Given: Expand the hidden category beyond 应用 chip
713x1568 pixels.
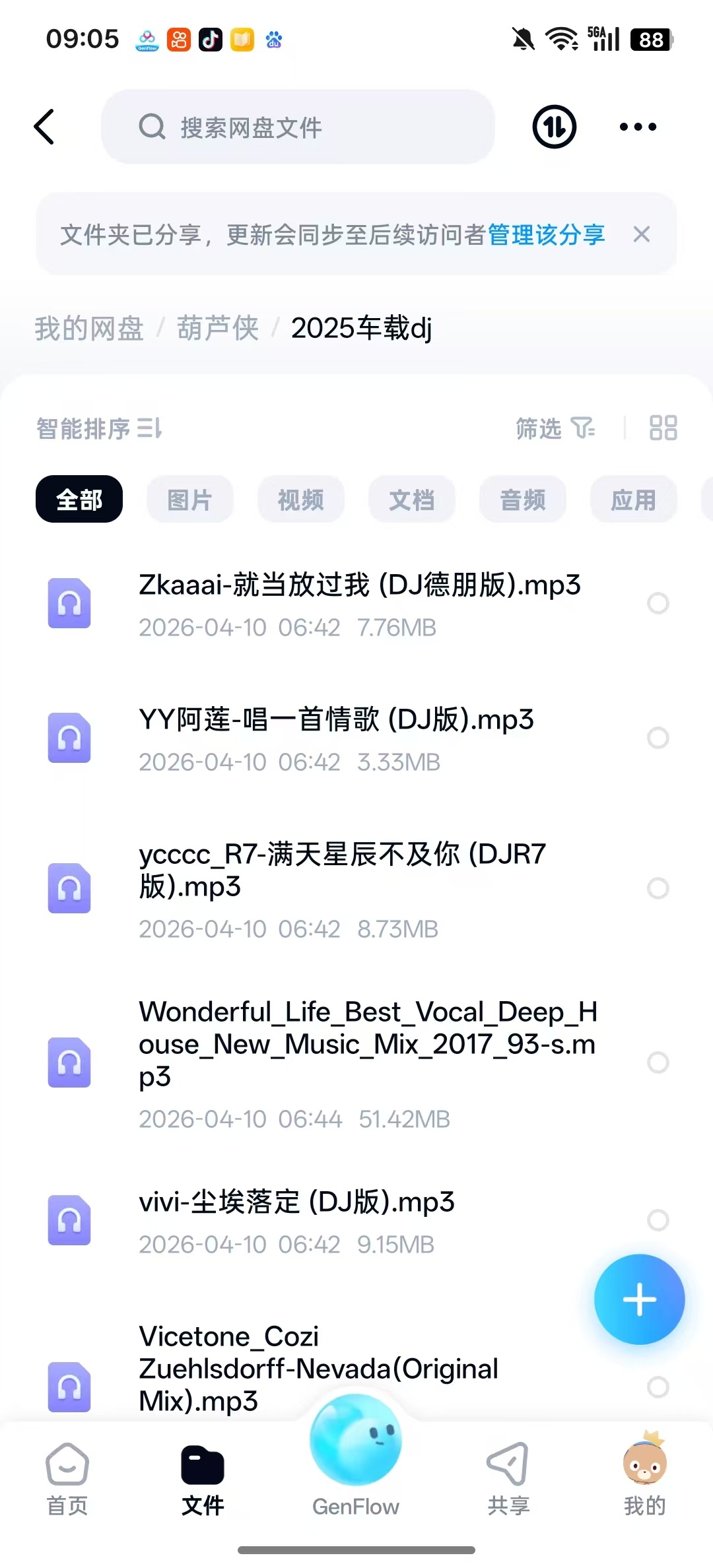Looking at the screenshot, I should point(705,500).
